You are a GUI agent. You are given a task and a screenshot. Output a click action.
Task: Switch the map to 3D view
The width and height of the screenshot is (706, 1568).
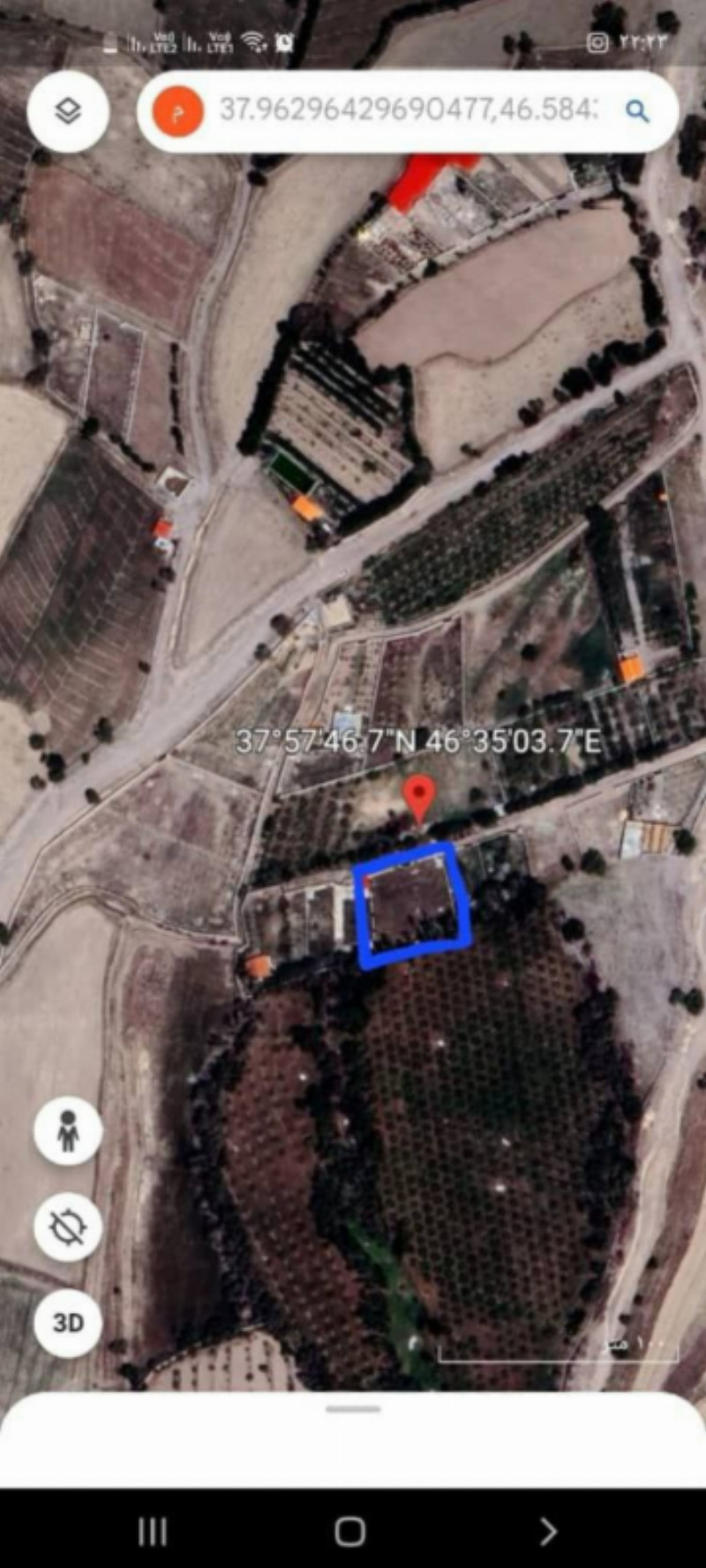click(68, 1323)
